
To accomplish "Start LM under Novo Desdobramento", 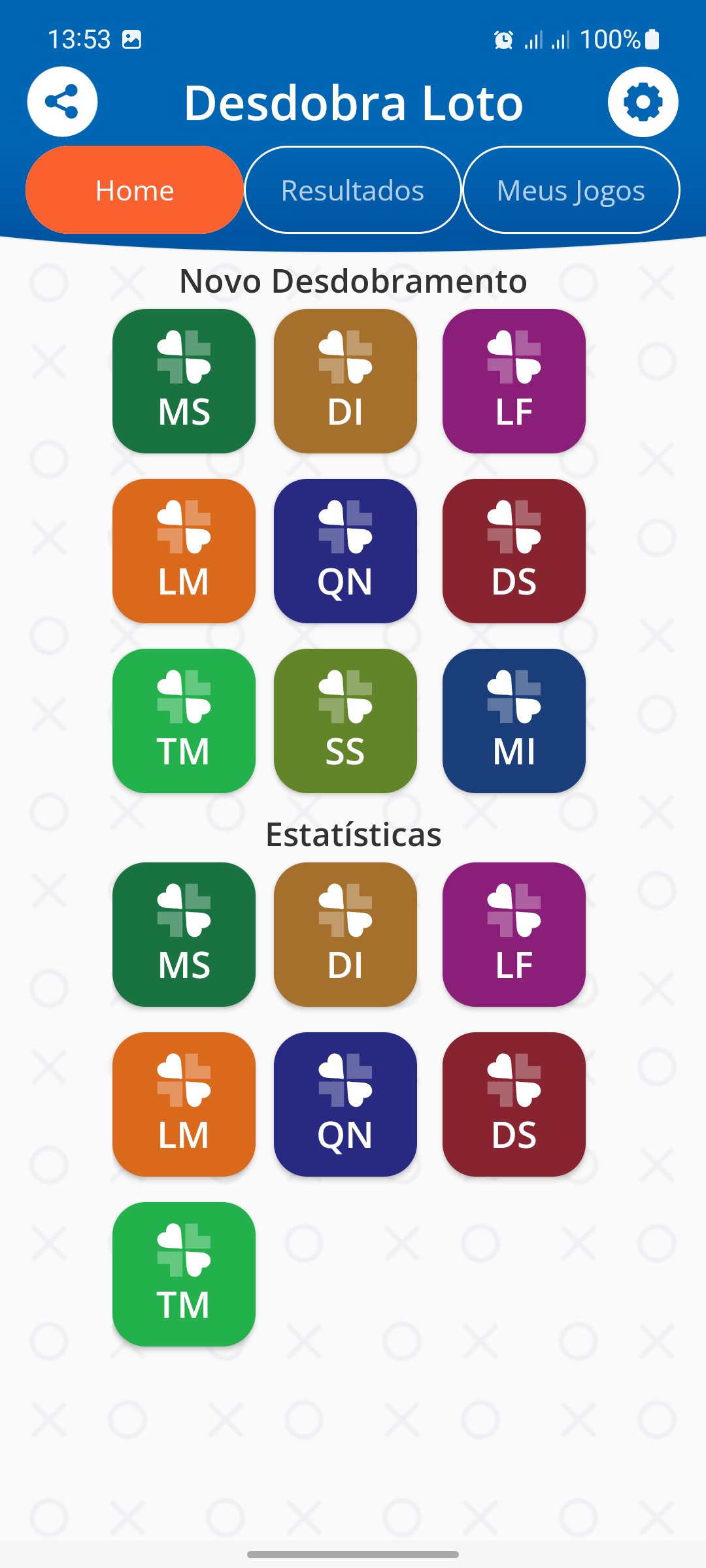I will [x=184, y=551].
